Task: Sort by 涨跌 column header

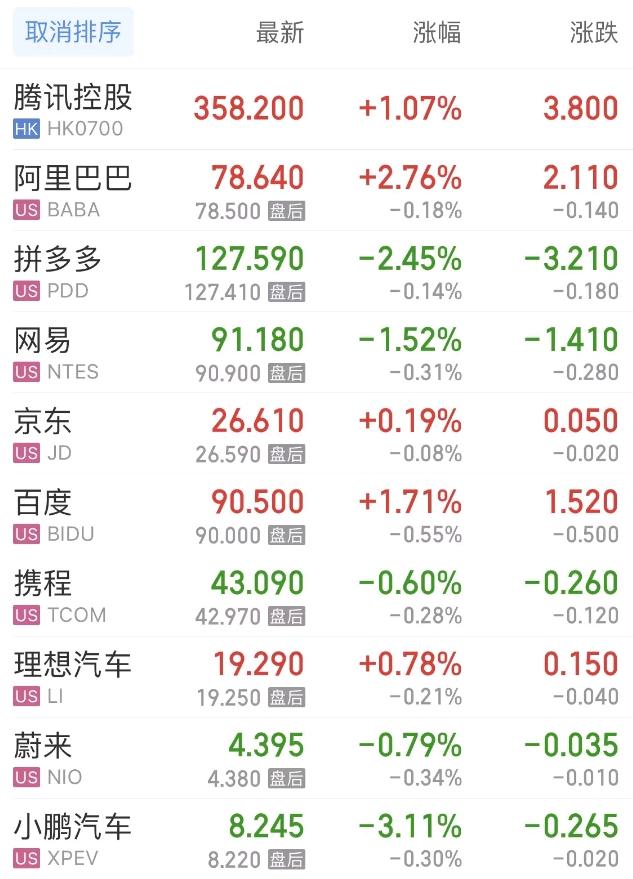Action: (593, 32)
